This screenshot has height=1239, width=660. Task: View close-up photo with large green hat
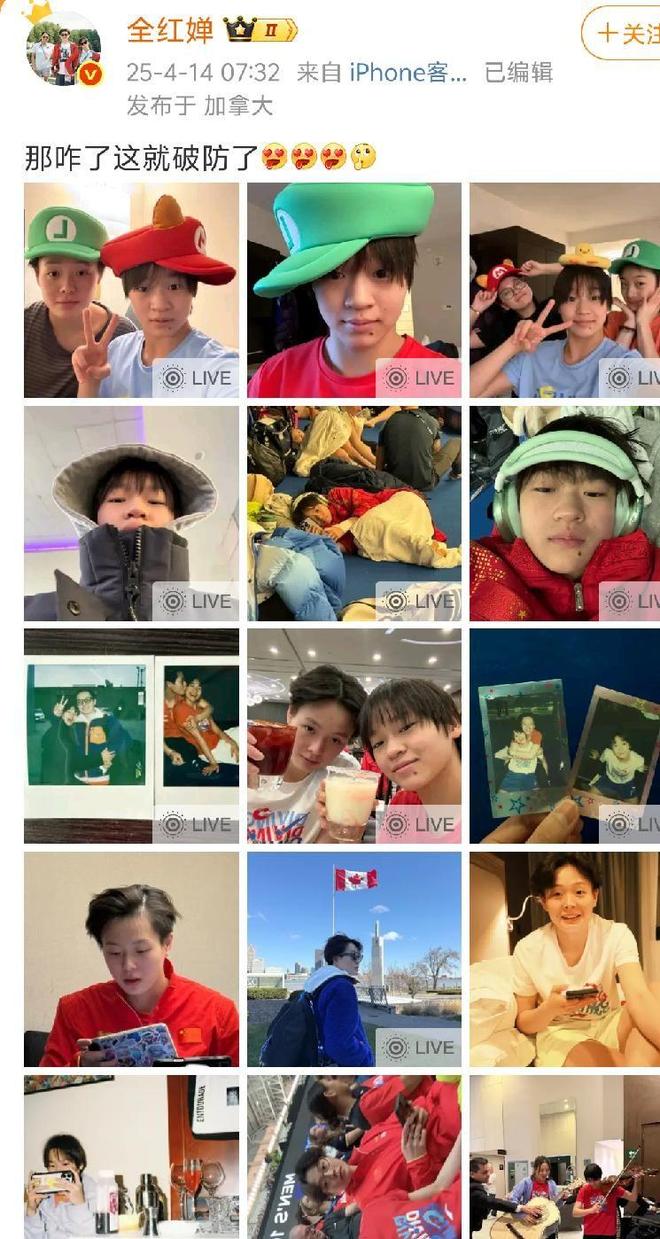354,290
